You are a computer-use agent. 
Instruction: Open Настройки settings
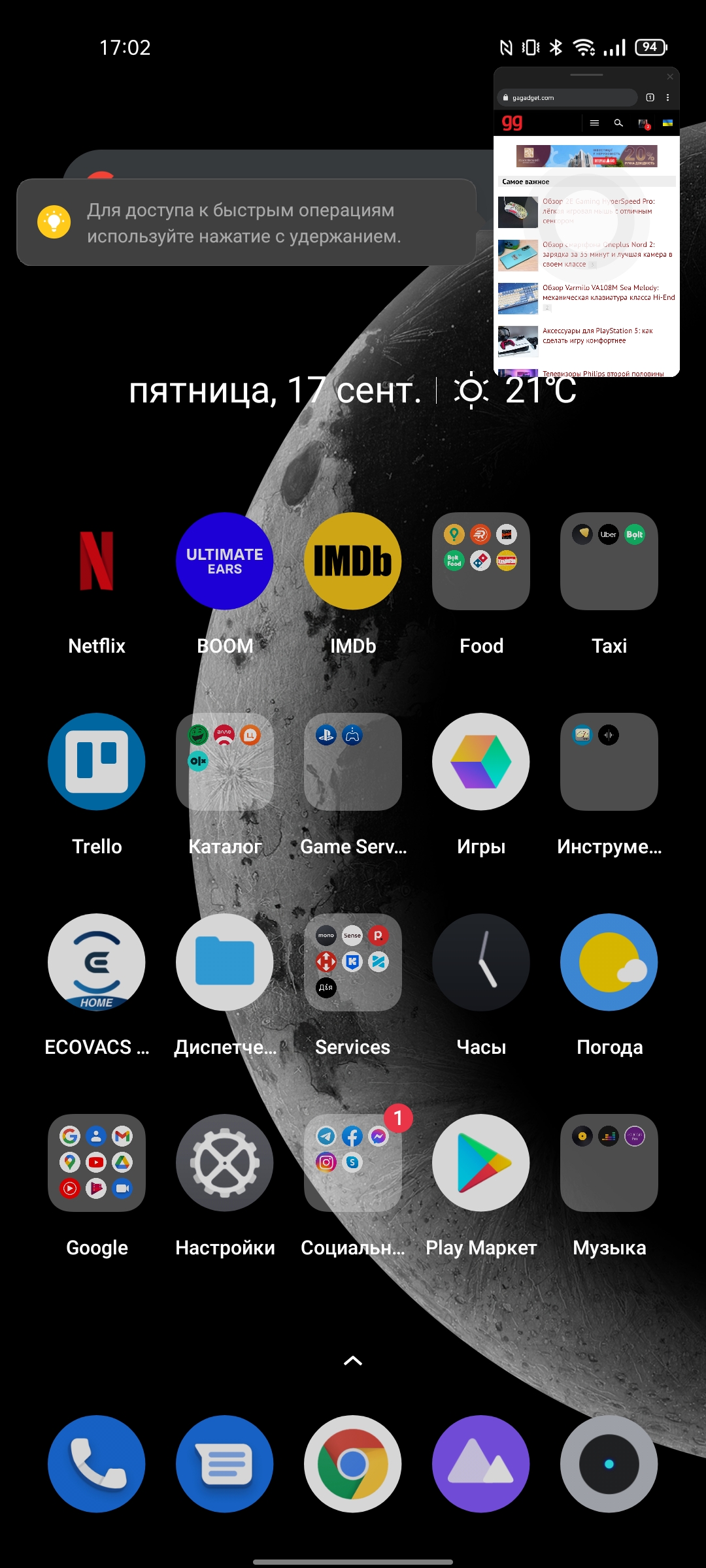[x=225, y=1163]
